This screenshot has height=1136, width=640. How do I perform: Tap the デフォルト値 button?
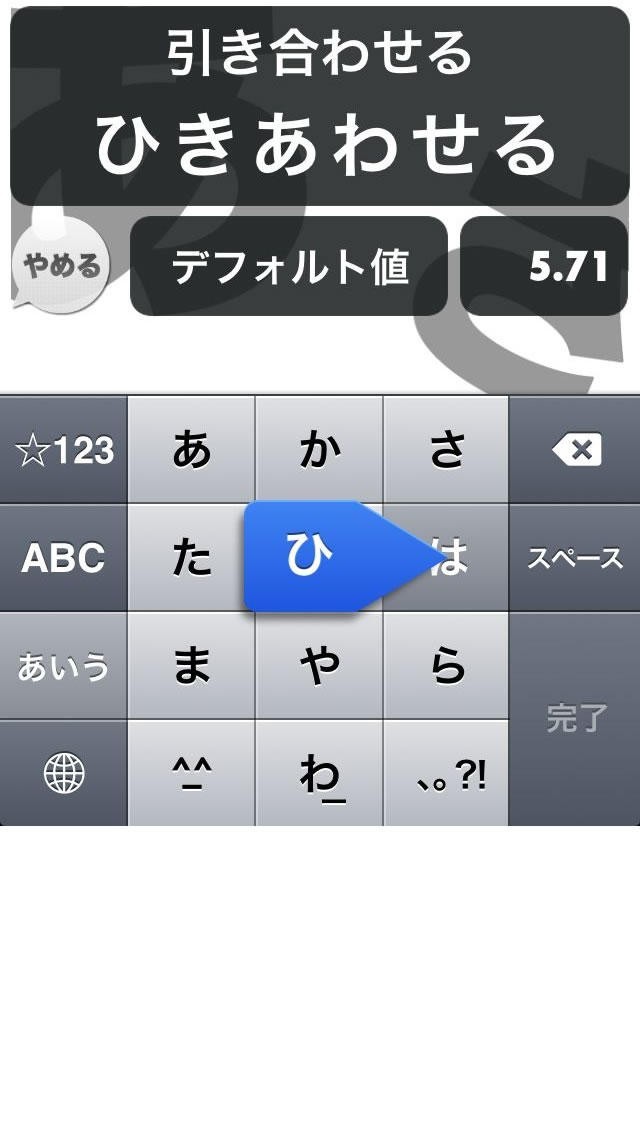289,267
